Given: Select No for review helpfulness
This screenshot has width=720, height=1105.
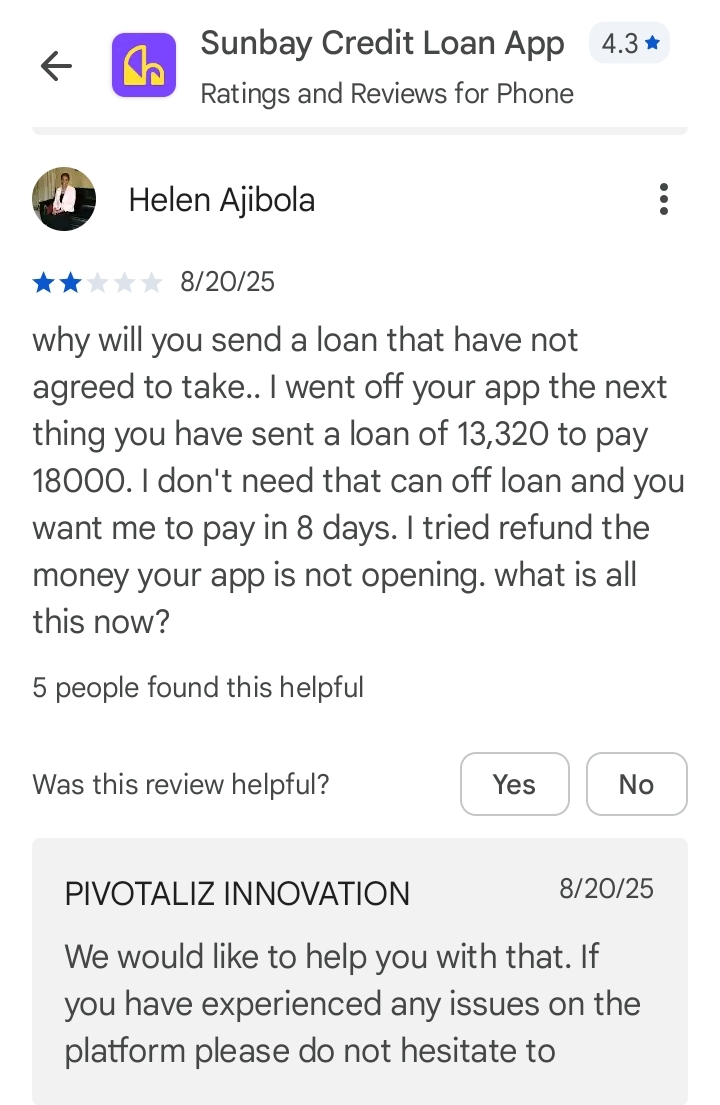Looking at the screenshot, I should point(636,784).
